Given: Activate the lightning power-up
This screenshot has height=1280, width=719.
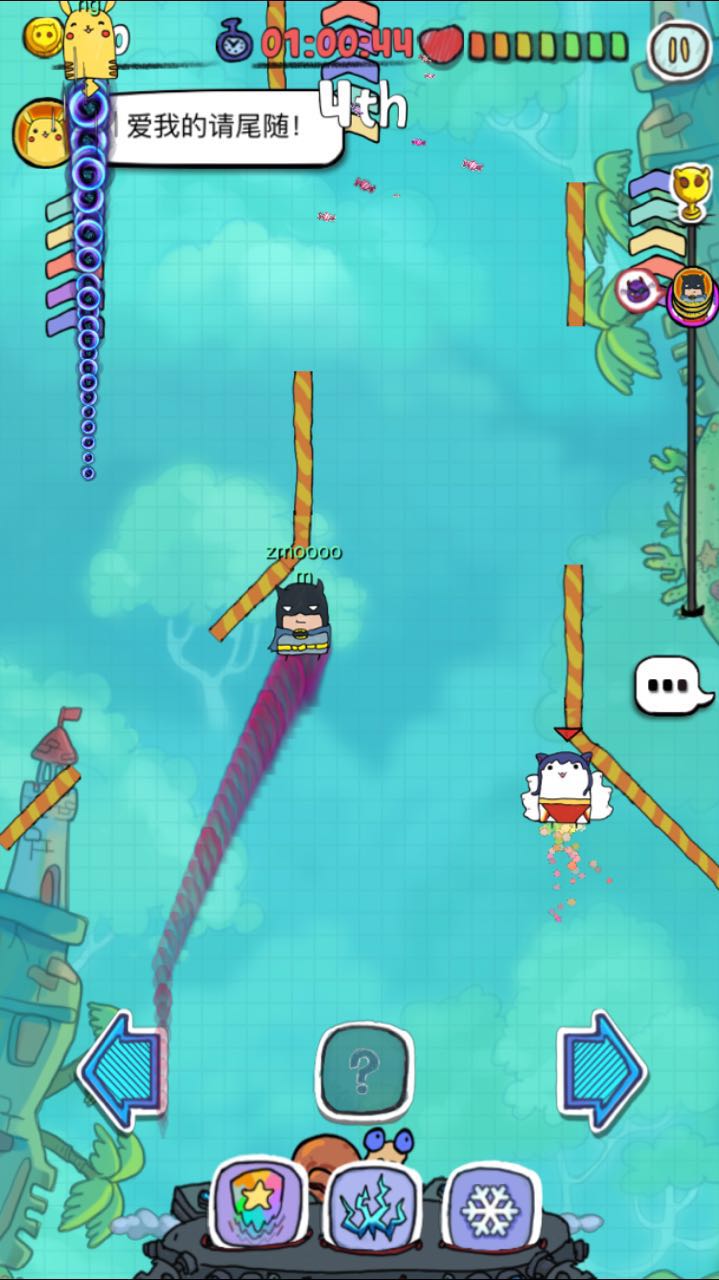Looking at the screenshot, I should (371, 1209).
